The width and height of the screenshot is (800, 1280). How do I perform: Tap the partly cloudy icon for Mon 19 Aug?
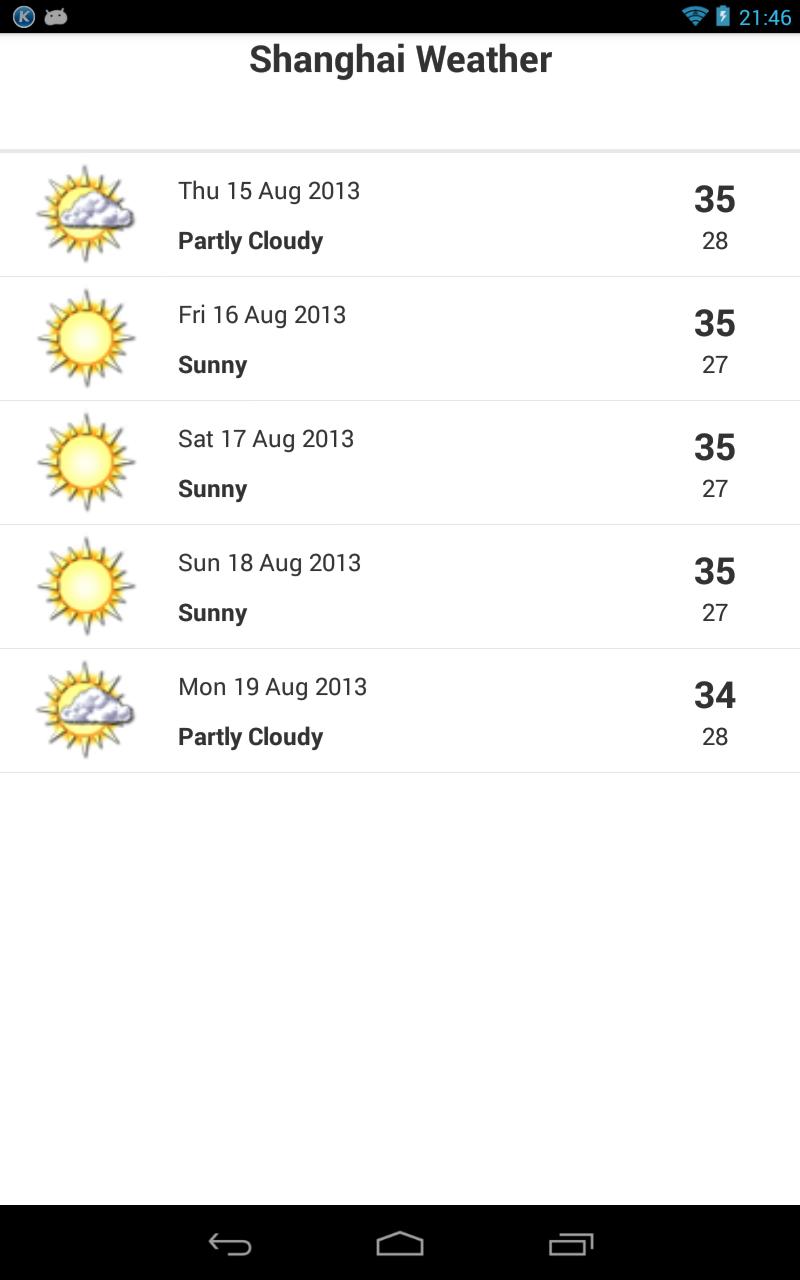85,709
